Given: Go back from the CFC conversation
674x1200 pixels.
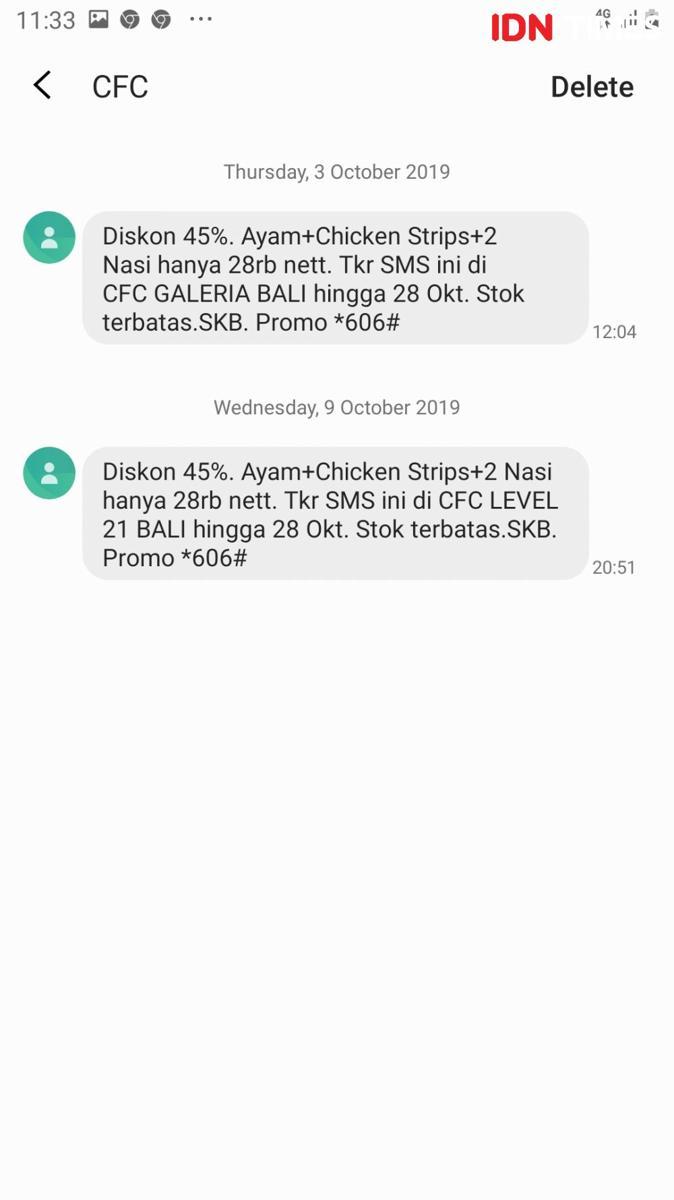Looking at the screenshot, I should click(x=42, y=86).
